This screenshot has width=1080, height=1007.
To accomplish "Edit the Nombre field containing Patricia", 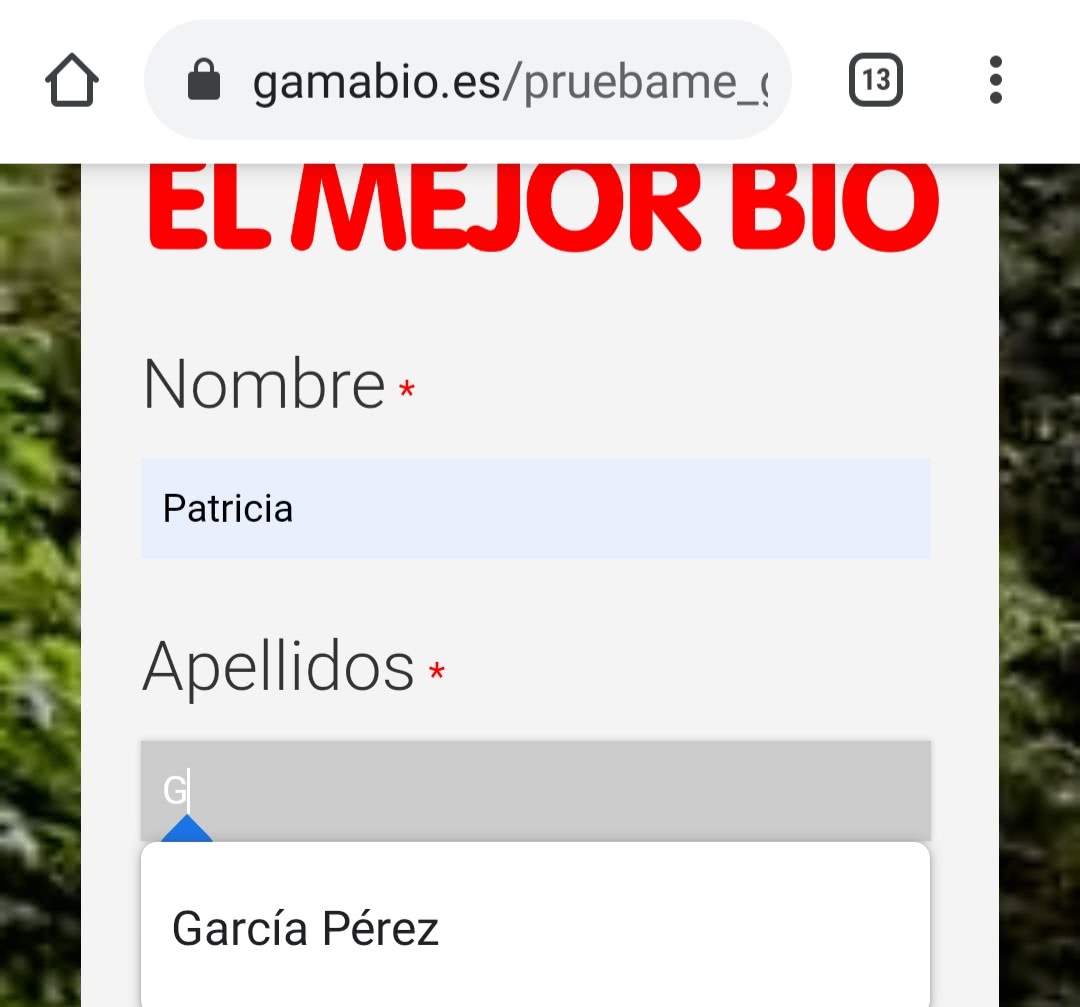I will [x=535, y=509].
